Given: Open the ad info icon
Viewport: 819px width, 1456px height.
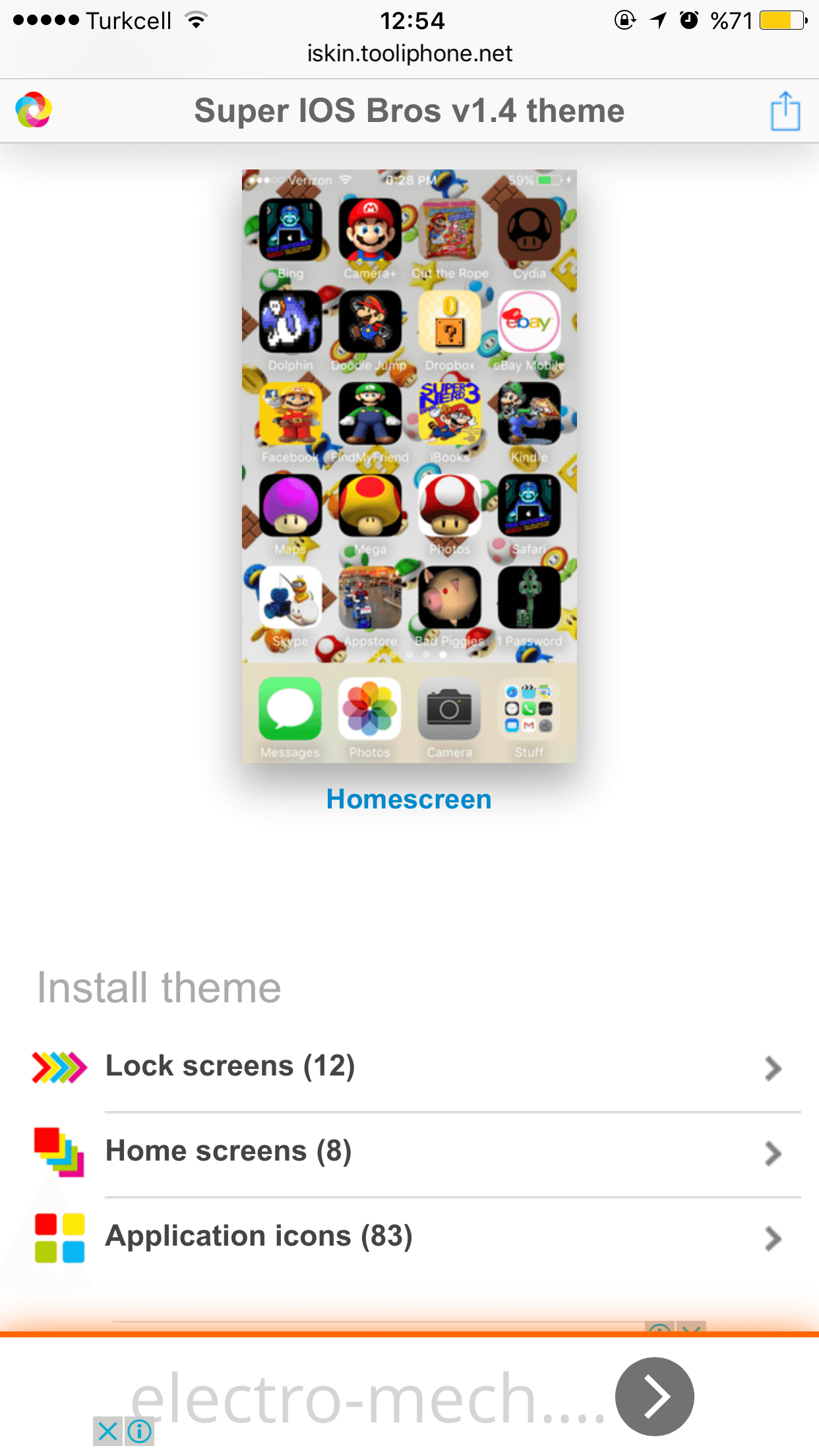Looking at the screenshot, I should click(x=140, y=1432).
